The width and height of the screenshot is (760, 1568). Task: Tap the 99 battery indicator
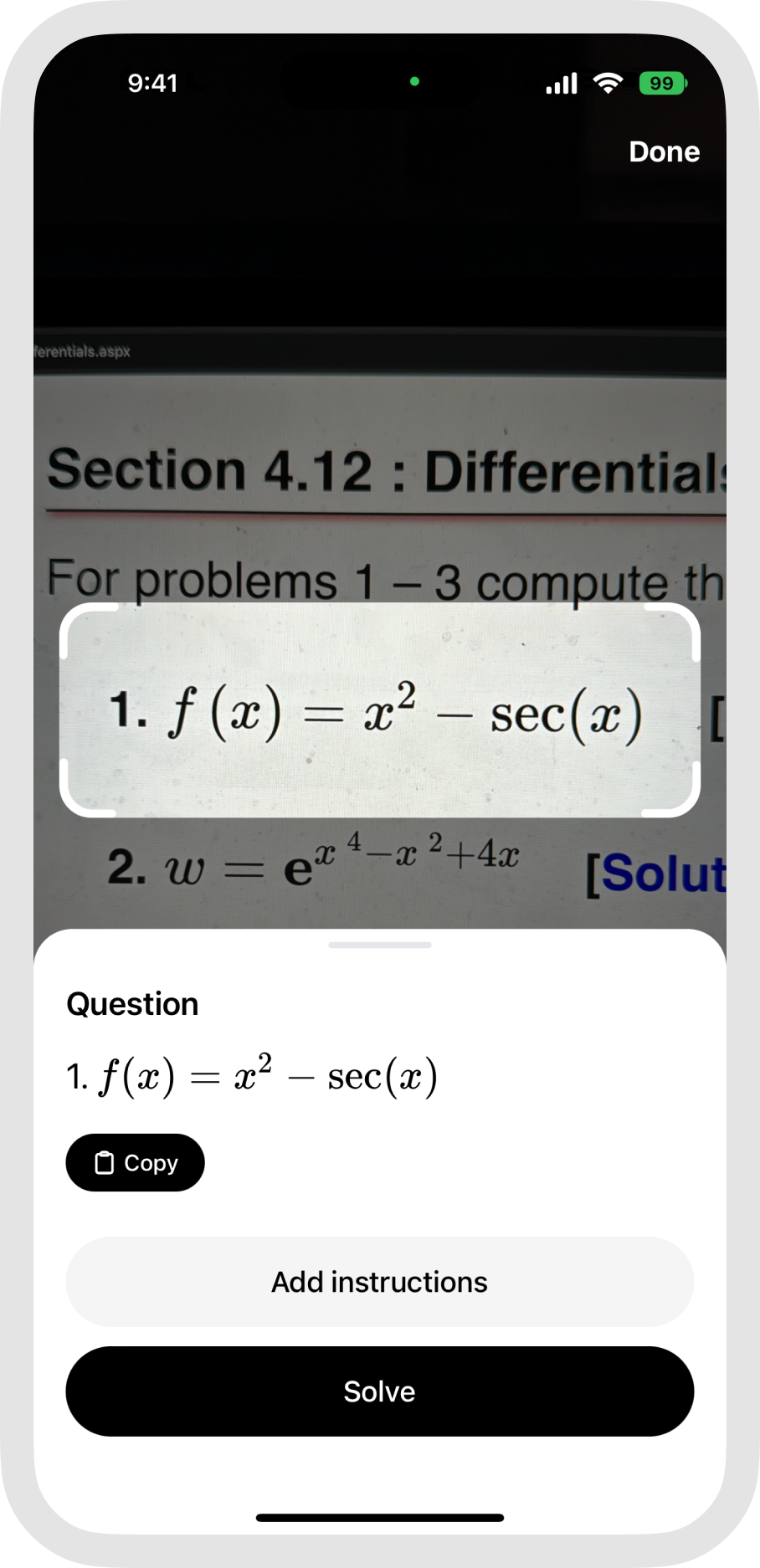[660, 82]
